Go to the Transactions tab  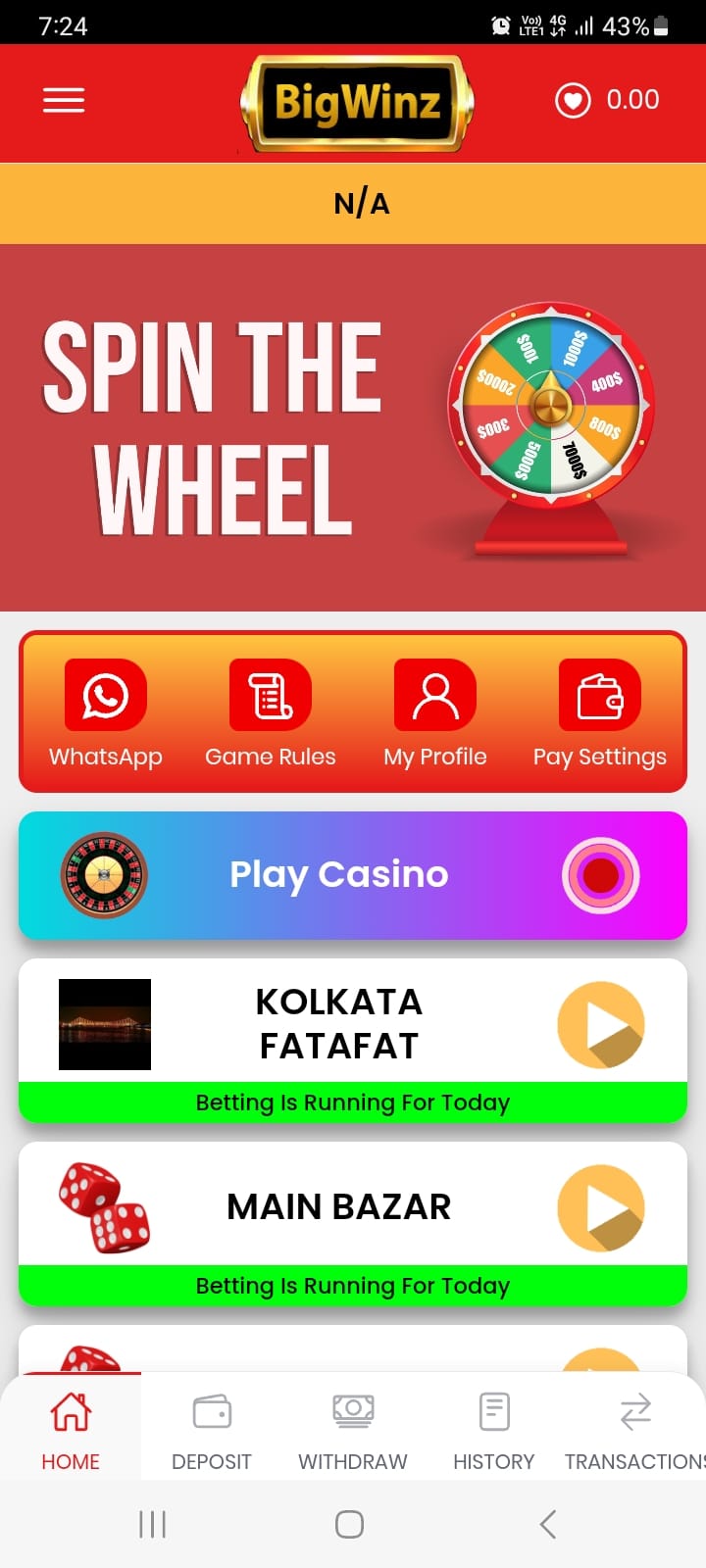(x=634, y=1431)
